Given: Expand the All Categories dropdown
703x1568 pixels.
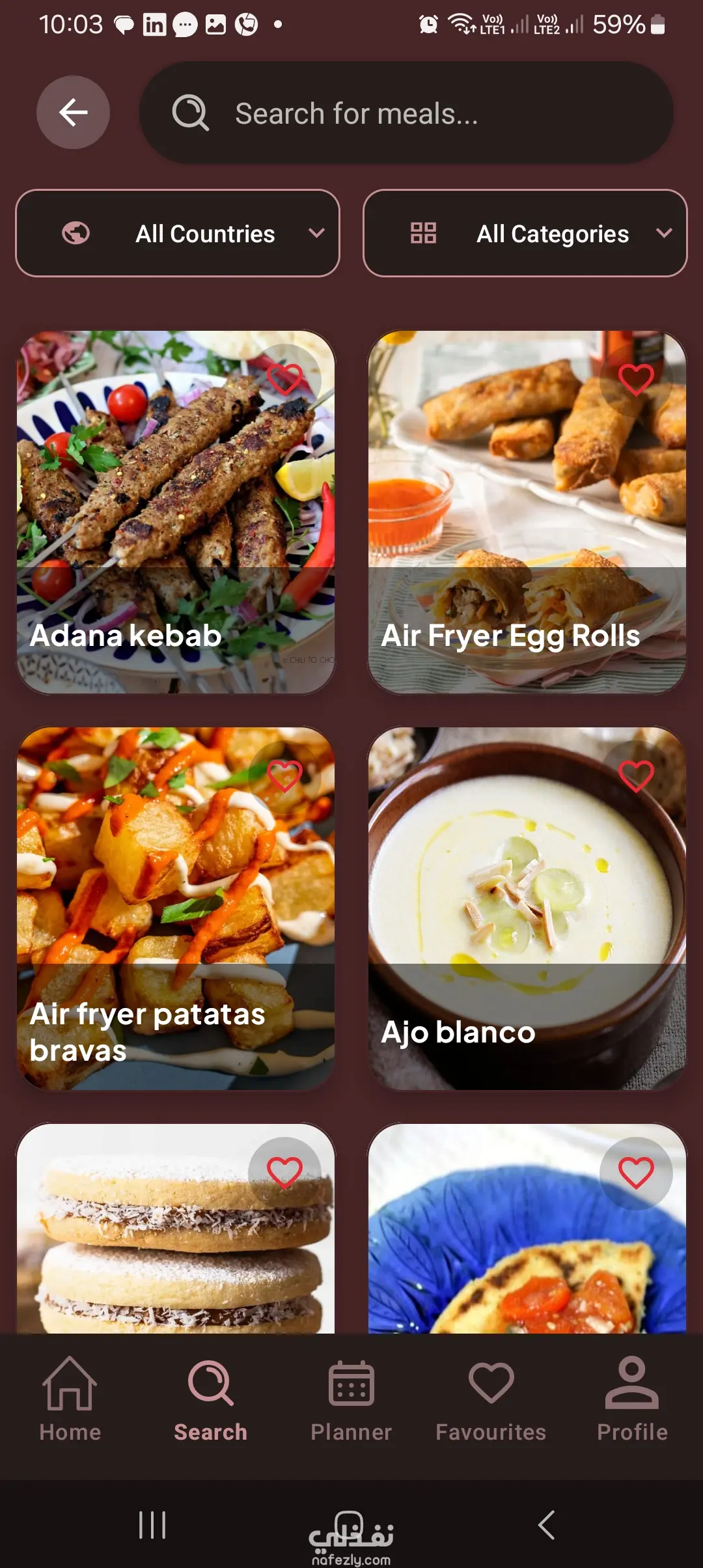Looking at the screenshot, I should [x=525, y=233].
